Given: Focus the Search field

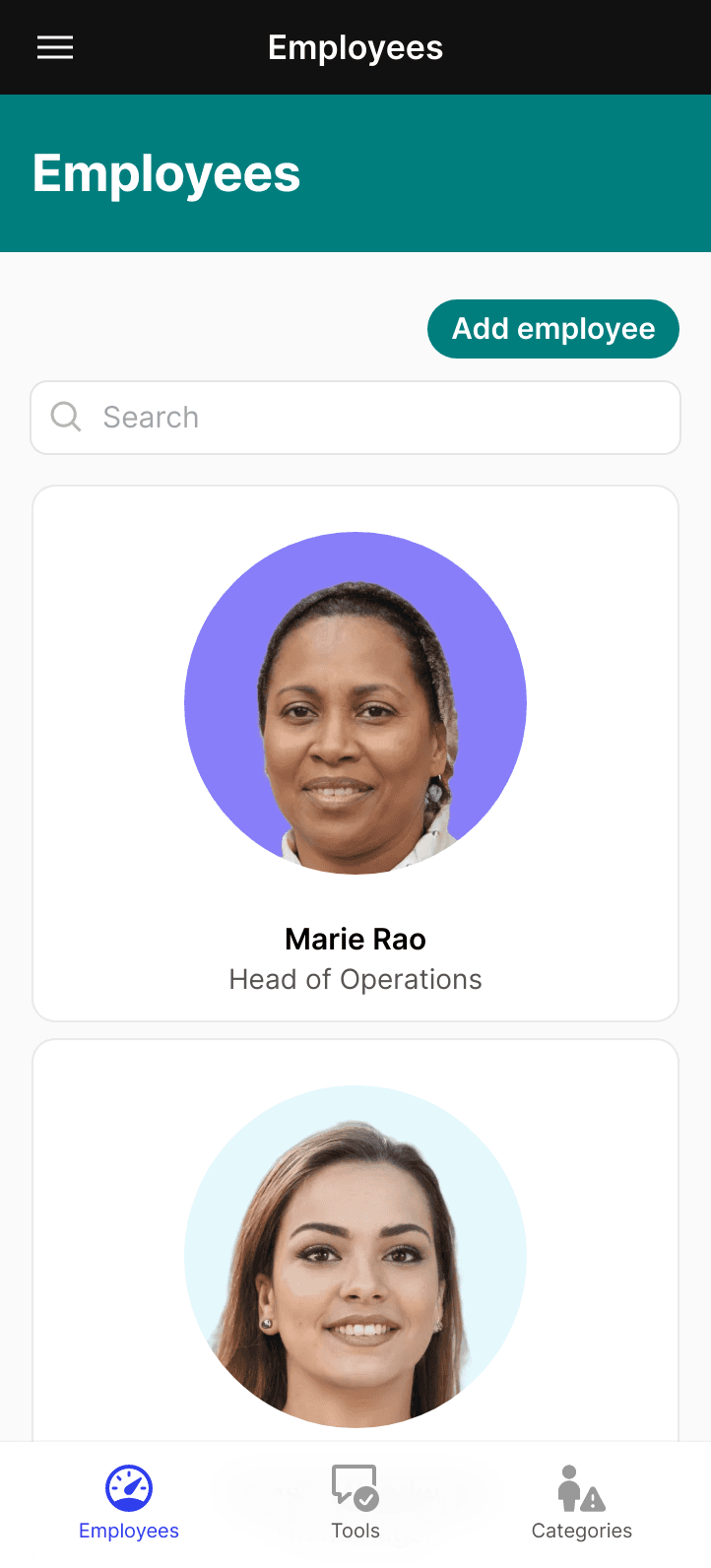Looking at the screenshot, I should tap(355, 418).
